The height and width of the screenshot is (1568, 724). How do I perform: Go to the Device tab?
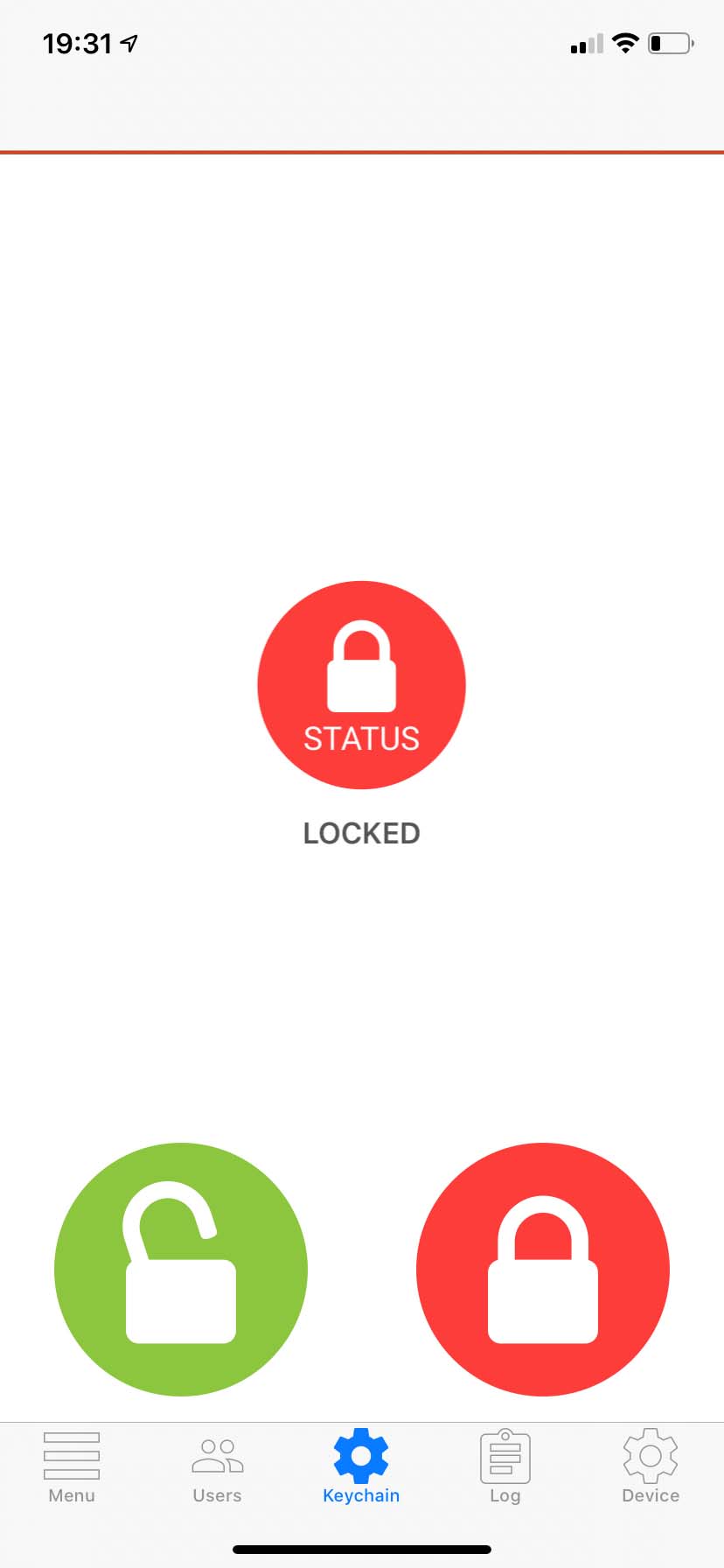[651, 1466]
